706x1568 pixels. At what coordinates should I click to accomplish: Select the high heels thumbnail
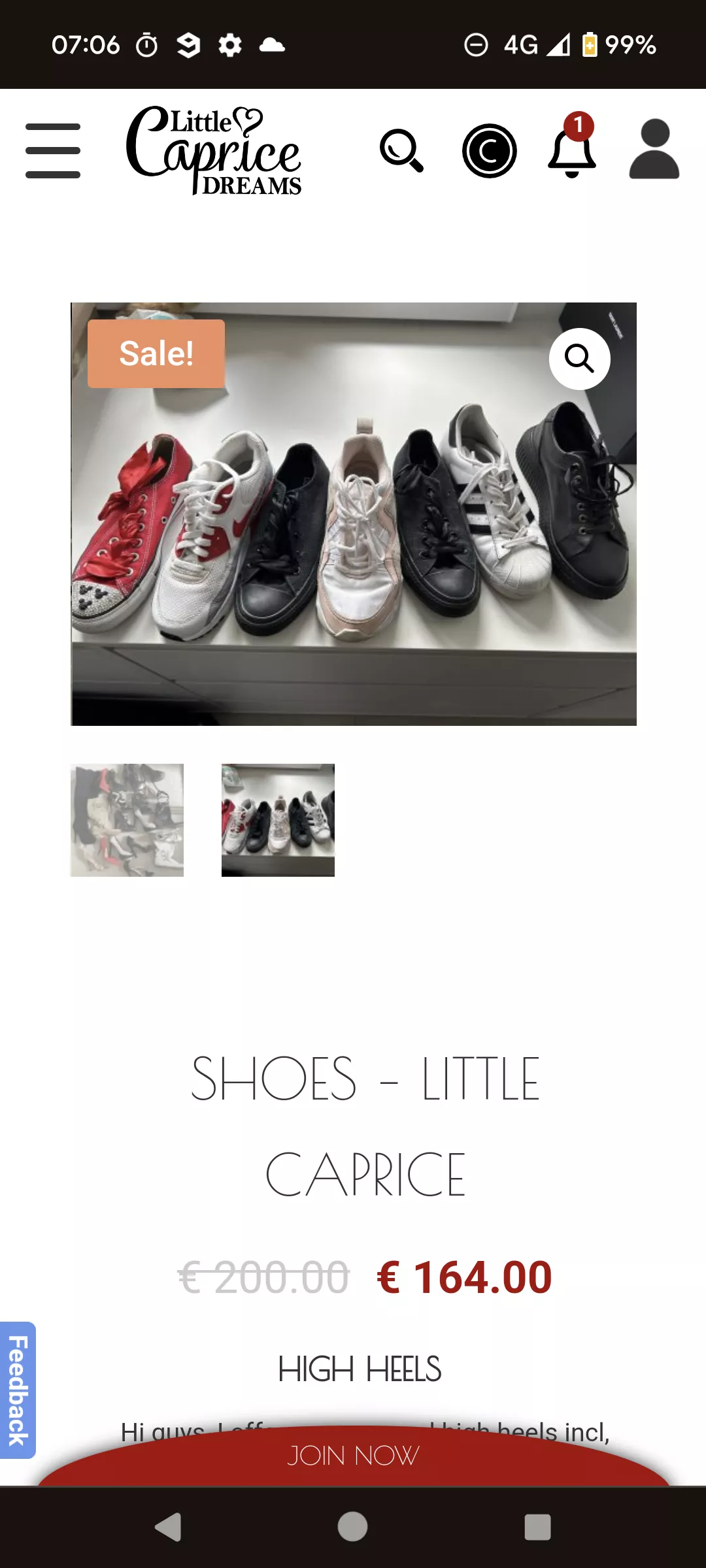[x=127, y=820]
